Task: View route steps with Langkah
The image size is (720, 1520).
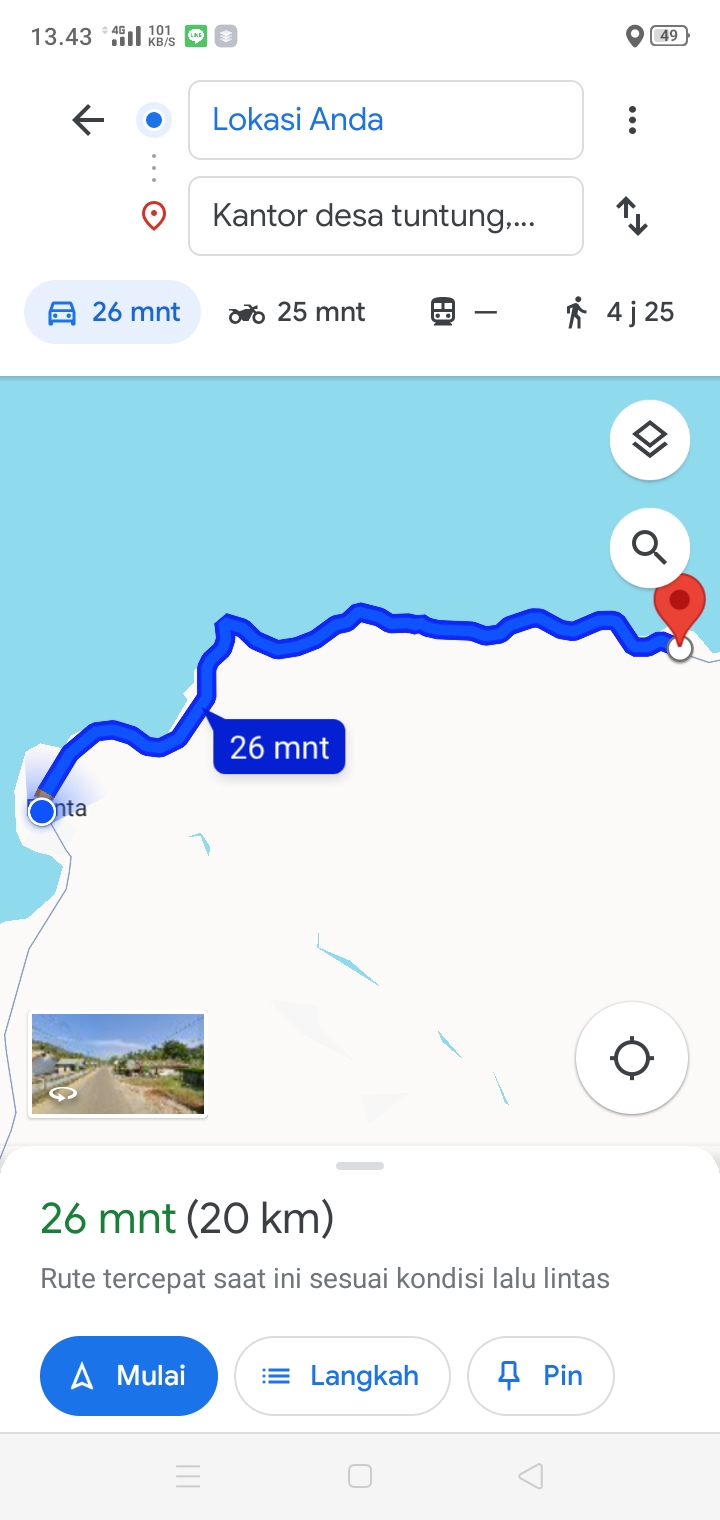Action: 342,1376
